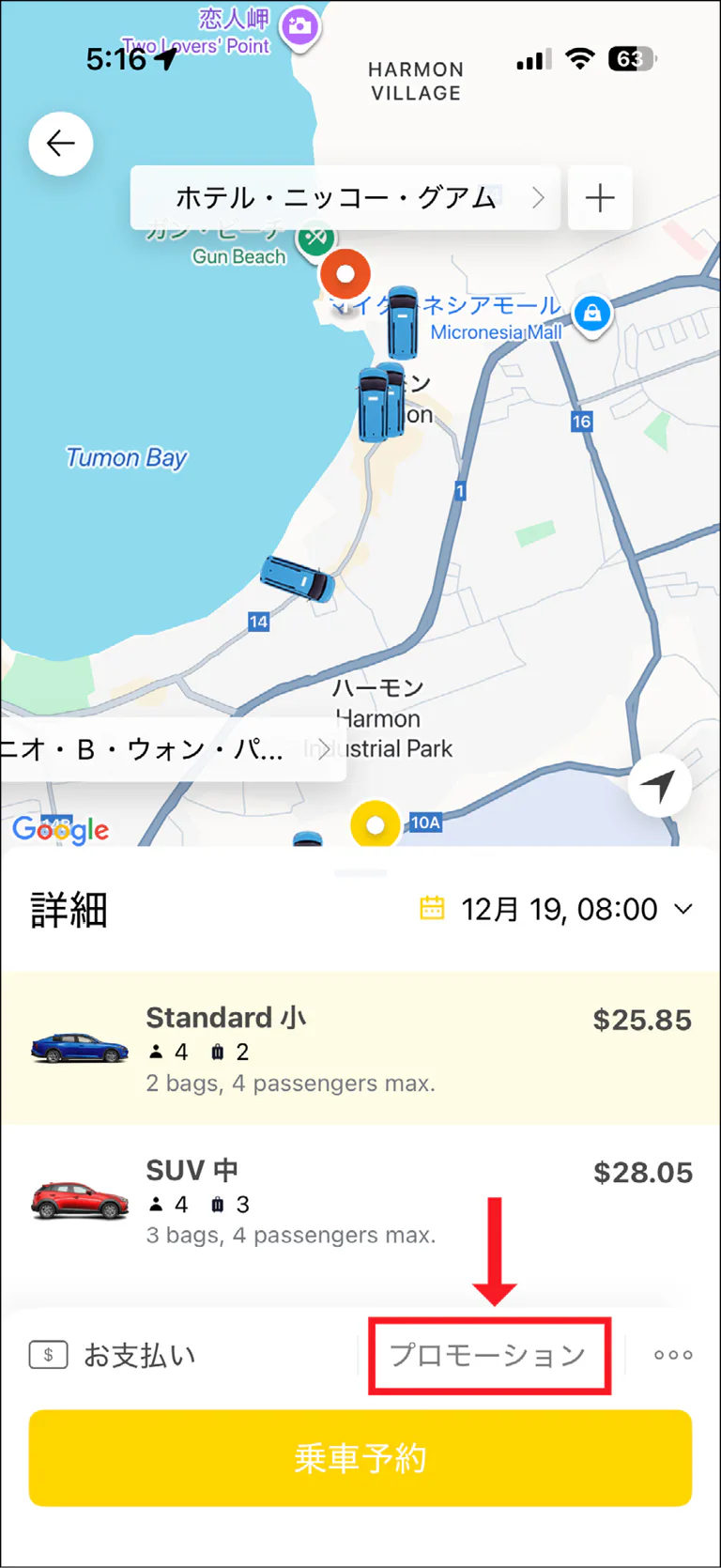
Task: Confirm booking with 乗車予約
Action: (360, 1458)
